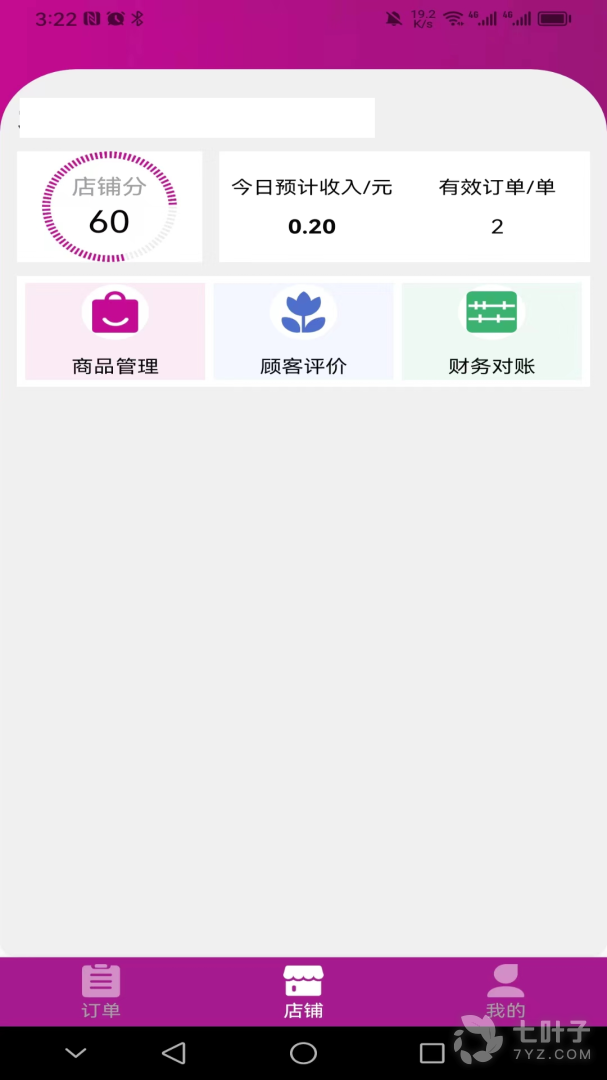Open 财务对账 financial reconciliation
Image resolution: width=607 pixels, height=1080 pixels.
pyautogui.click(x=491, y=331)
